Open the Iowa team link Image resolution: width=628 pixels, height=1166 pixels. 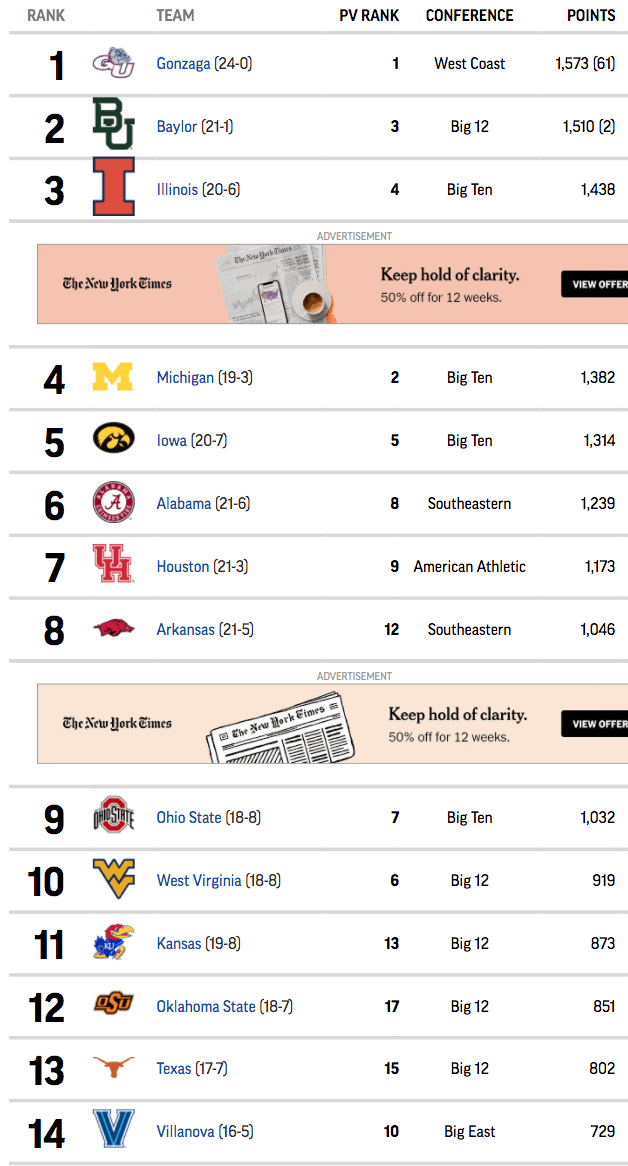pos(171,440)
